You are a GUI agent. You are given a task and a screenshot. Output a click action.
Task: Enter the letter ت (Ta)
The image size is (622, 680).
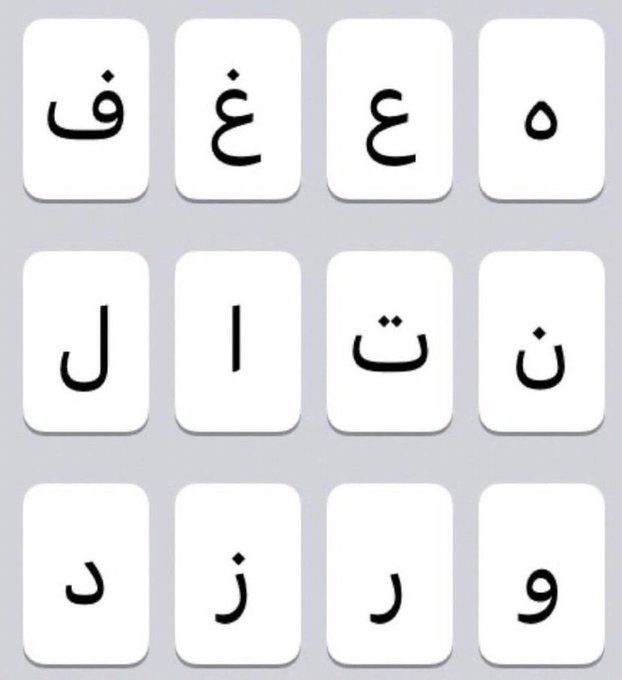[389, 342]
